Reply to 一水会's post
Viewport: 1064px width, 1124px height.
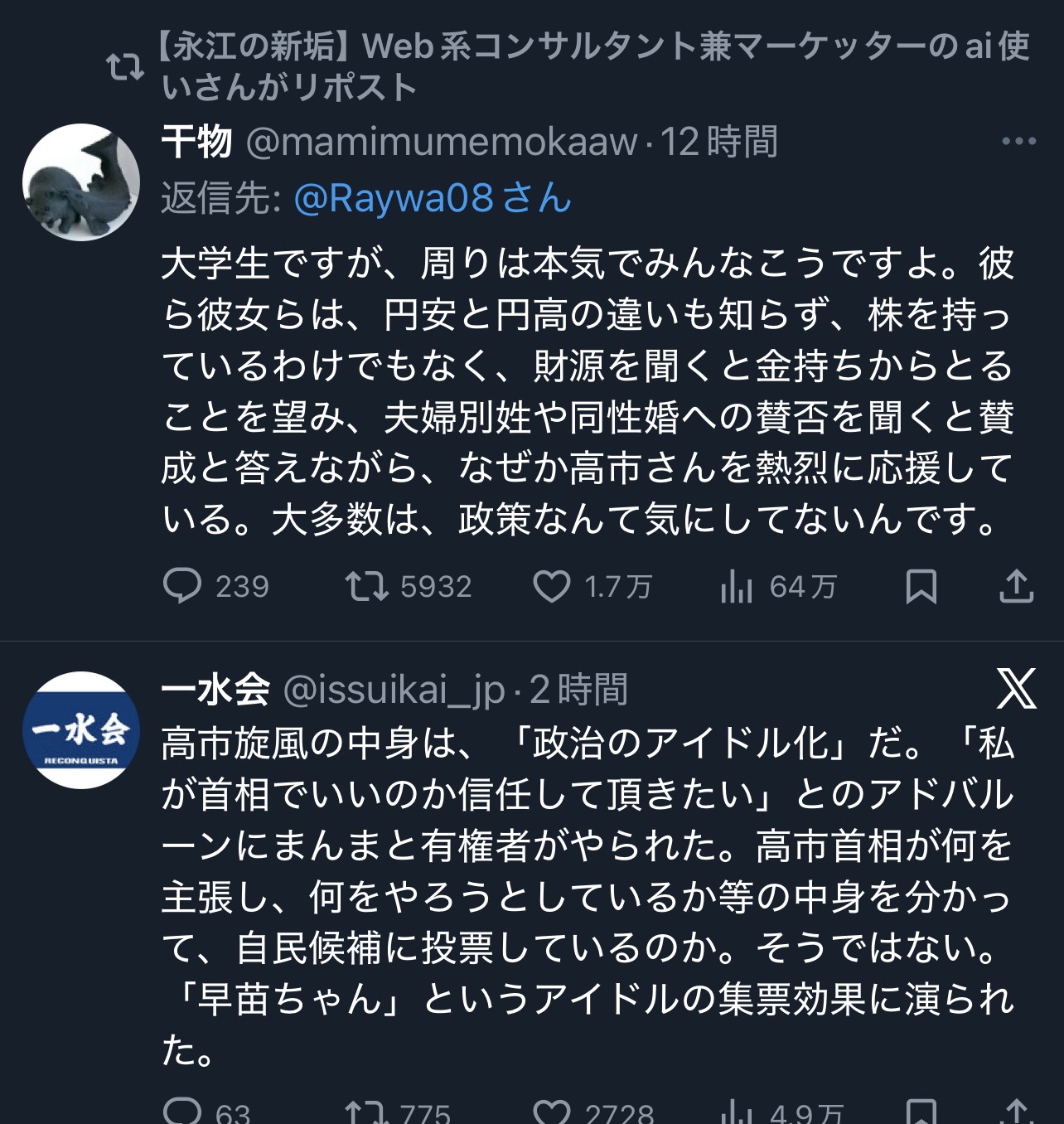pos(182,1111)
